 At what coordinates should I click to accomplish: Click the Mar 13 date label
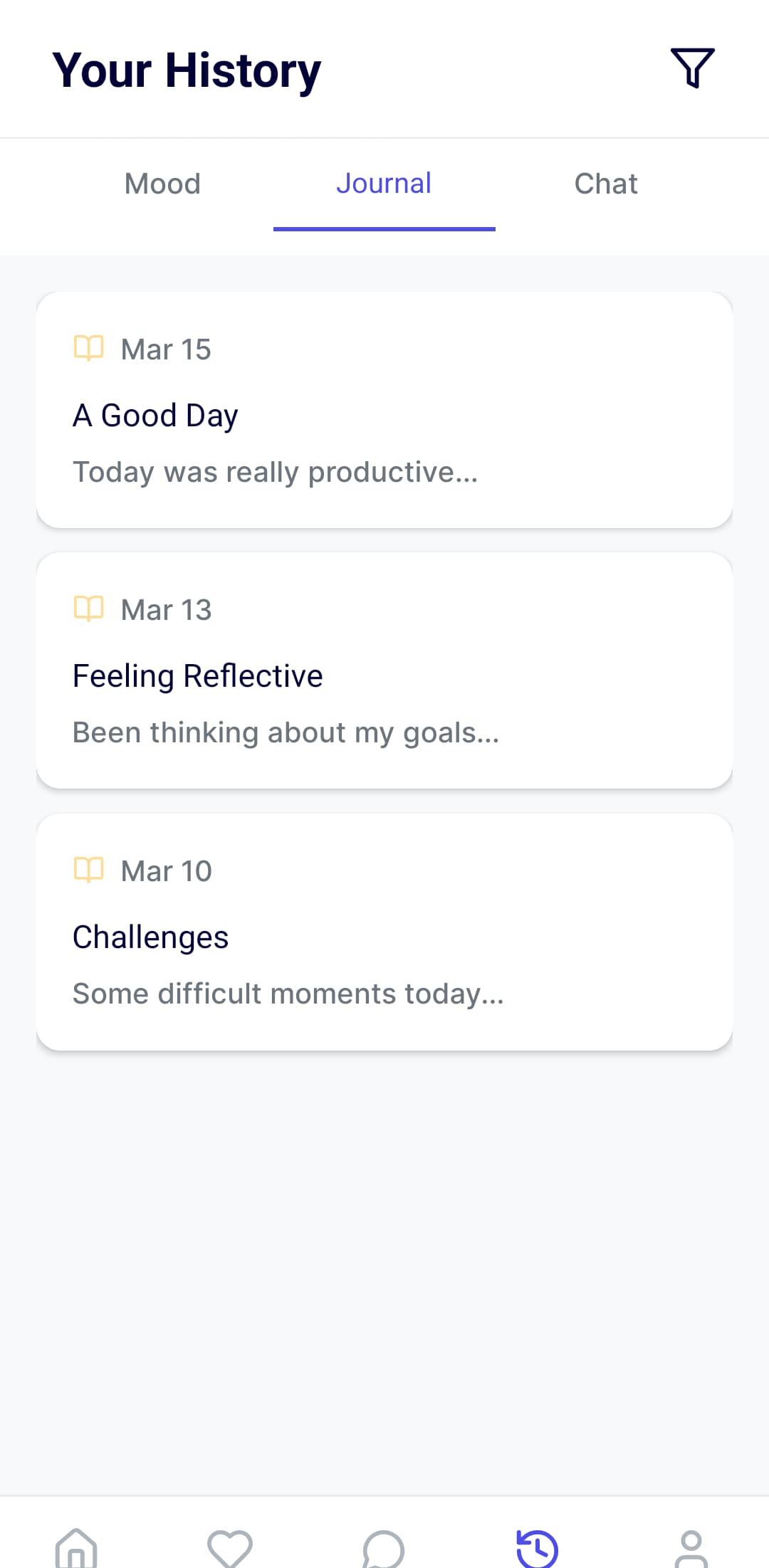(165, 609)
